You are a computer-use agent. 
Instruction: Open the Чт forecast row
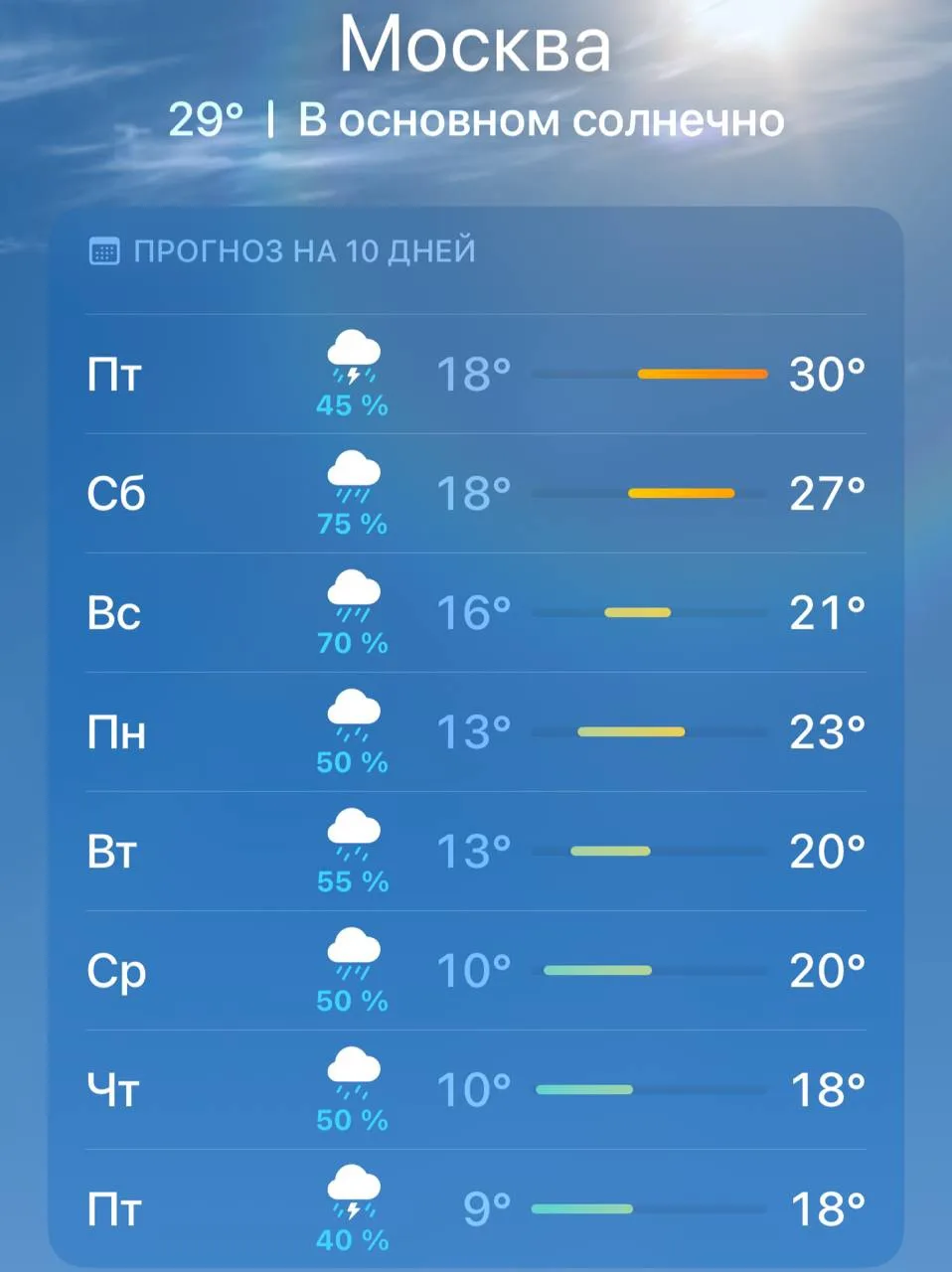click(x=476, y=1090)
